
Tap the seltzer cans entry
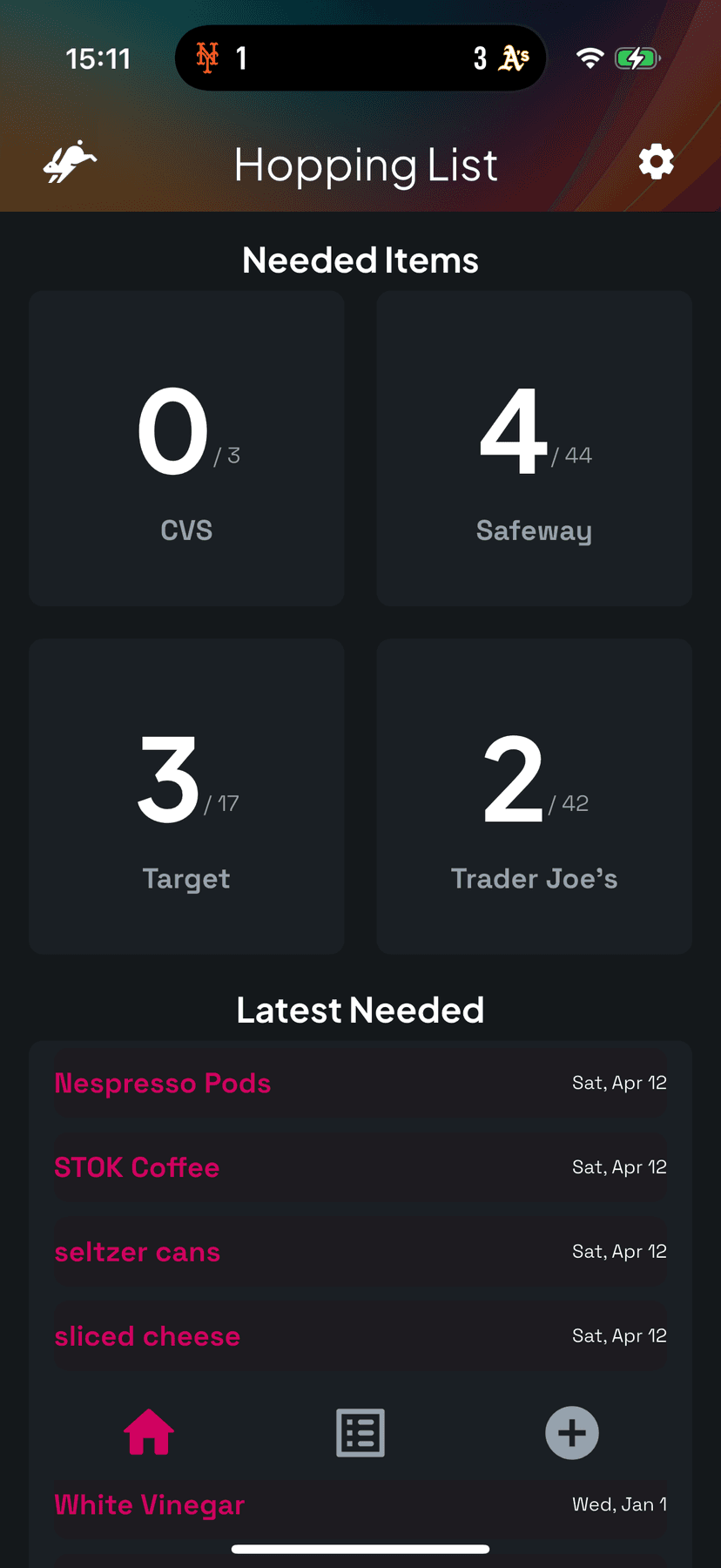[x=360, y=1251]
